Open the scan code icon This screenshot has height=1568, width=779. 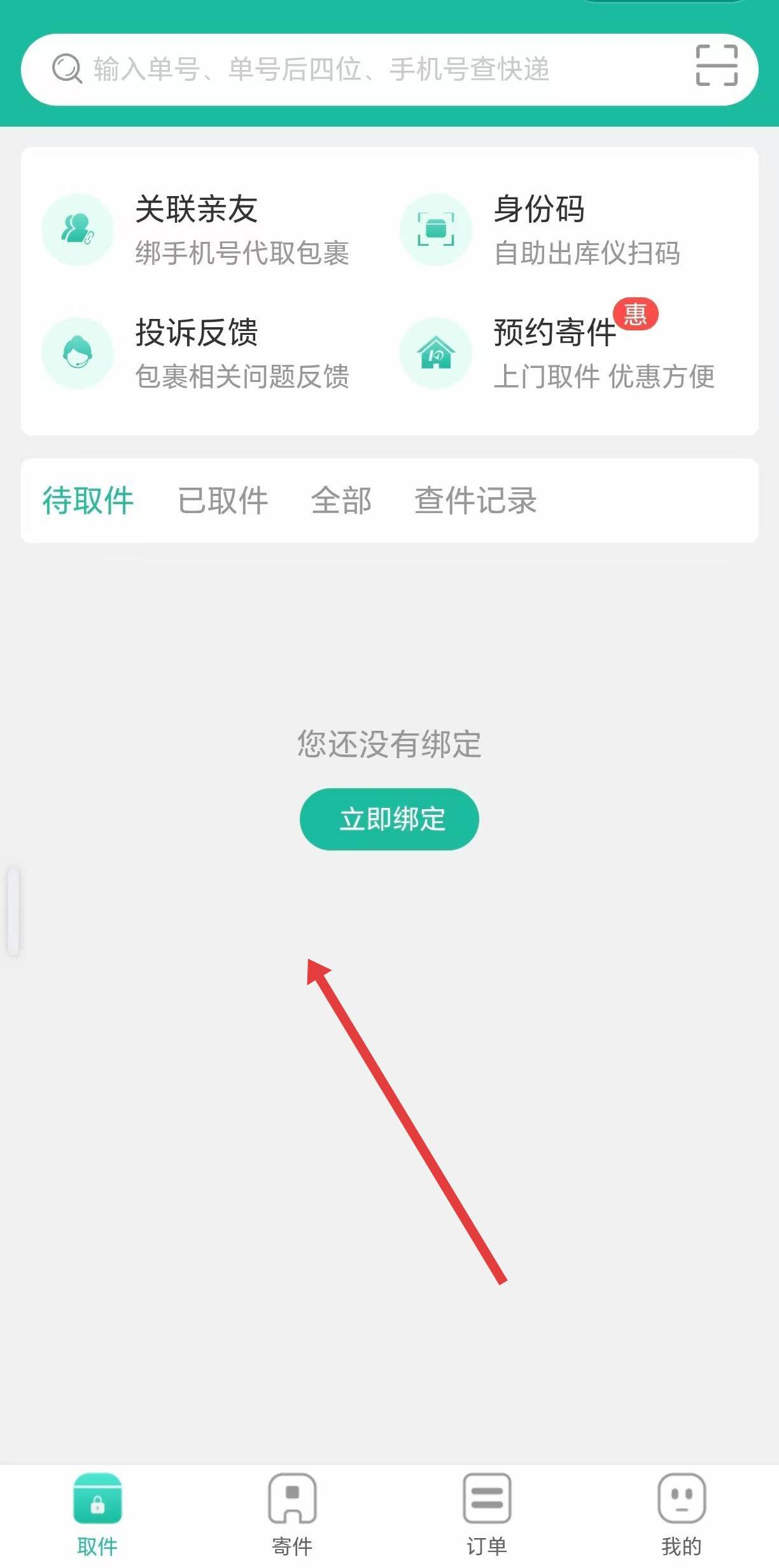717,66
